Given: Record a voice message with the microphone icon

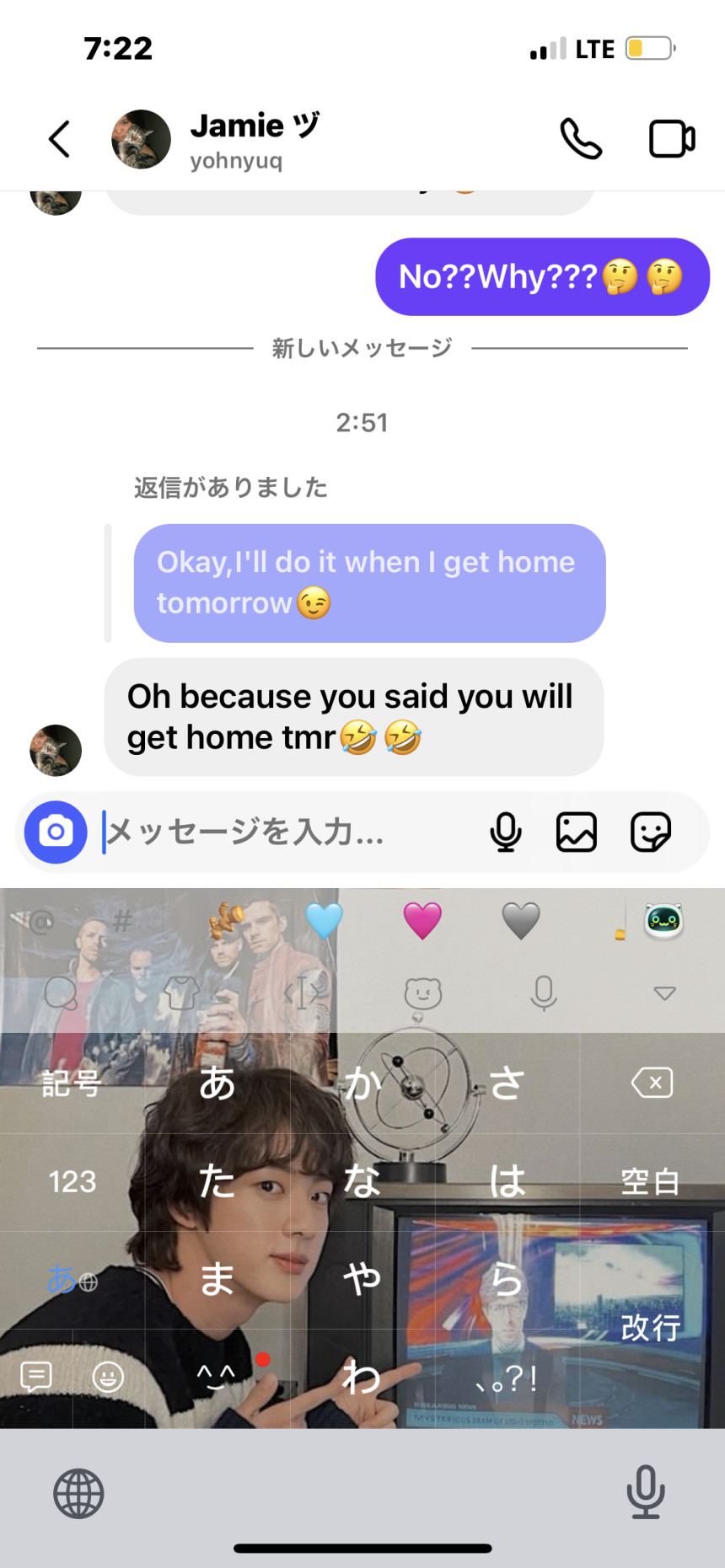Looking at the screenshot, I should (507, 832).
